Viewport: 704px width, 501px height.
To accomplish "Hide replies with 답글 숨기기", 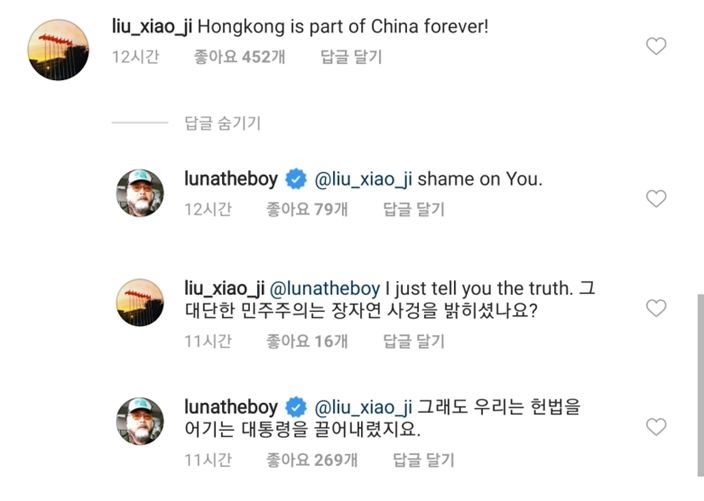I will pos(222,124).
